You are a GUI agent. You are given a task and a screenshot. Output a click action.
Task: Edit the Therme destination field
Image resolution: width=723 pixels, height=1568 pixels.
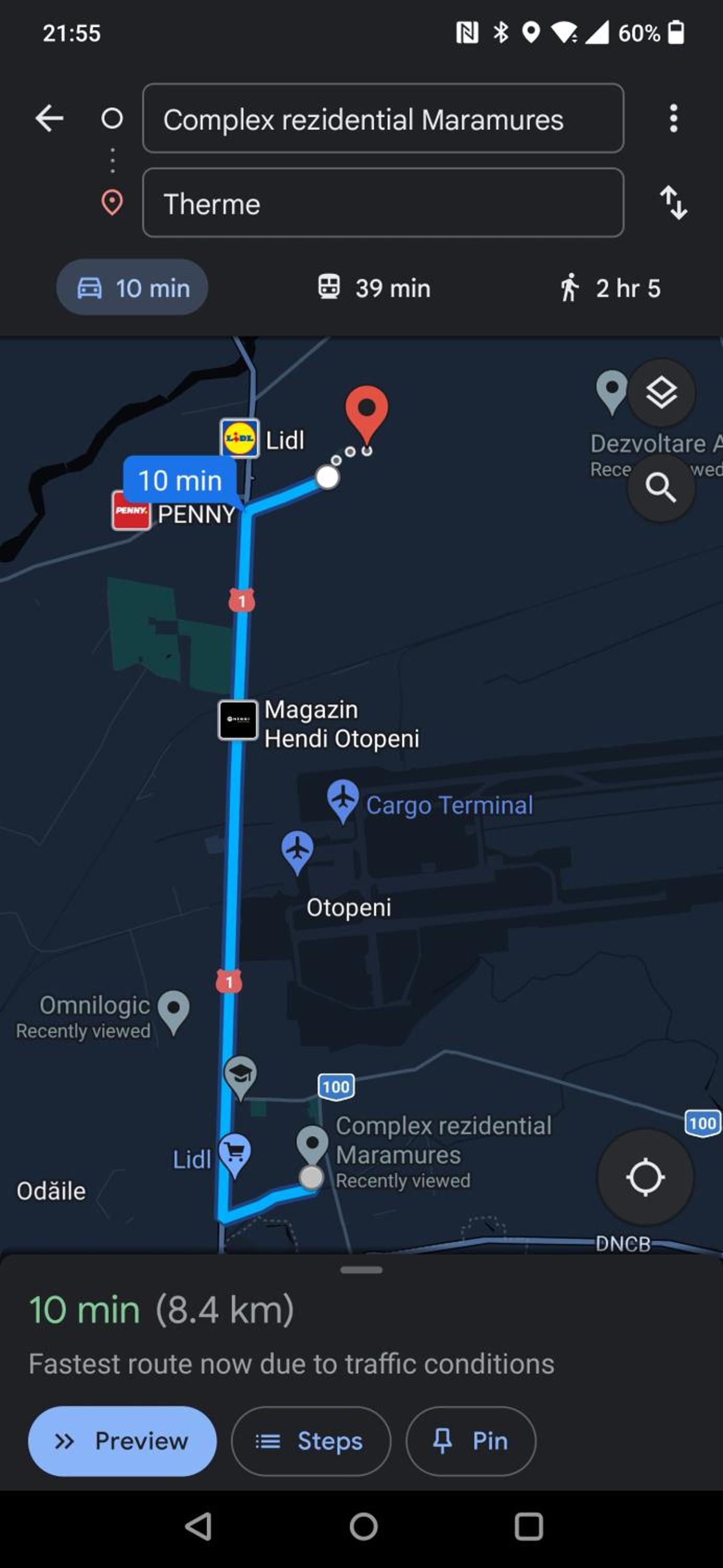[383, 203]
